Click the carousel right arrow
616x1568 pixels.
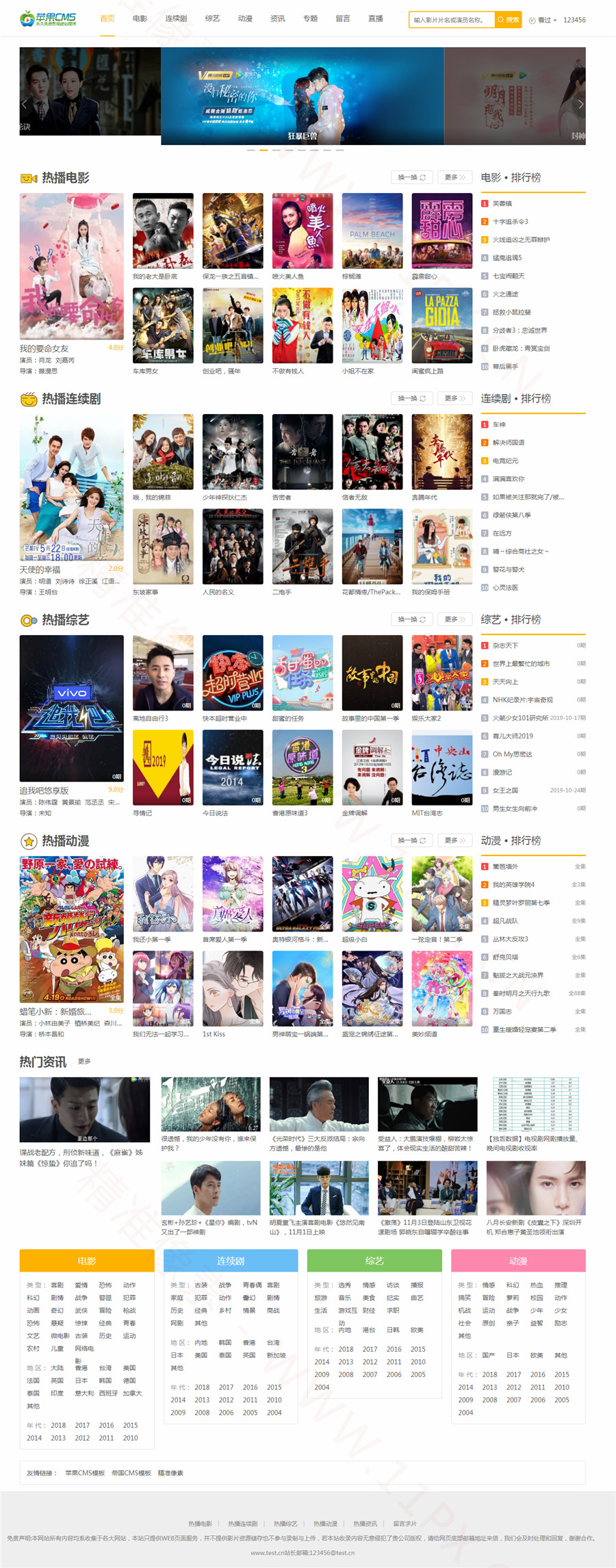[580, 103]
